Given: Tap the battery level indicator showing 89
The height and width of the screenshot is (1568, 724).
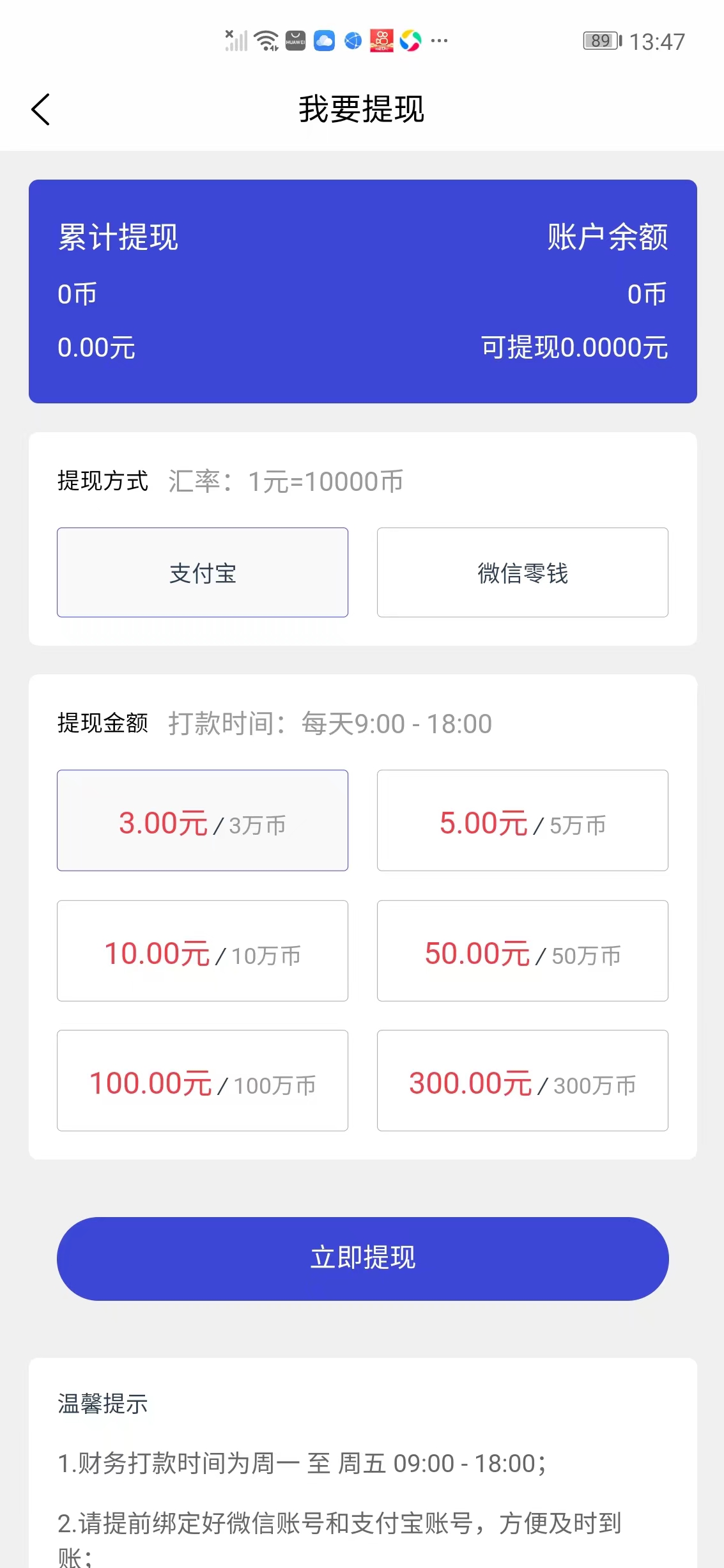Looking at the screenshot, I should [x=601, y=40].
